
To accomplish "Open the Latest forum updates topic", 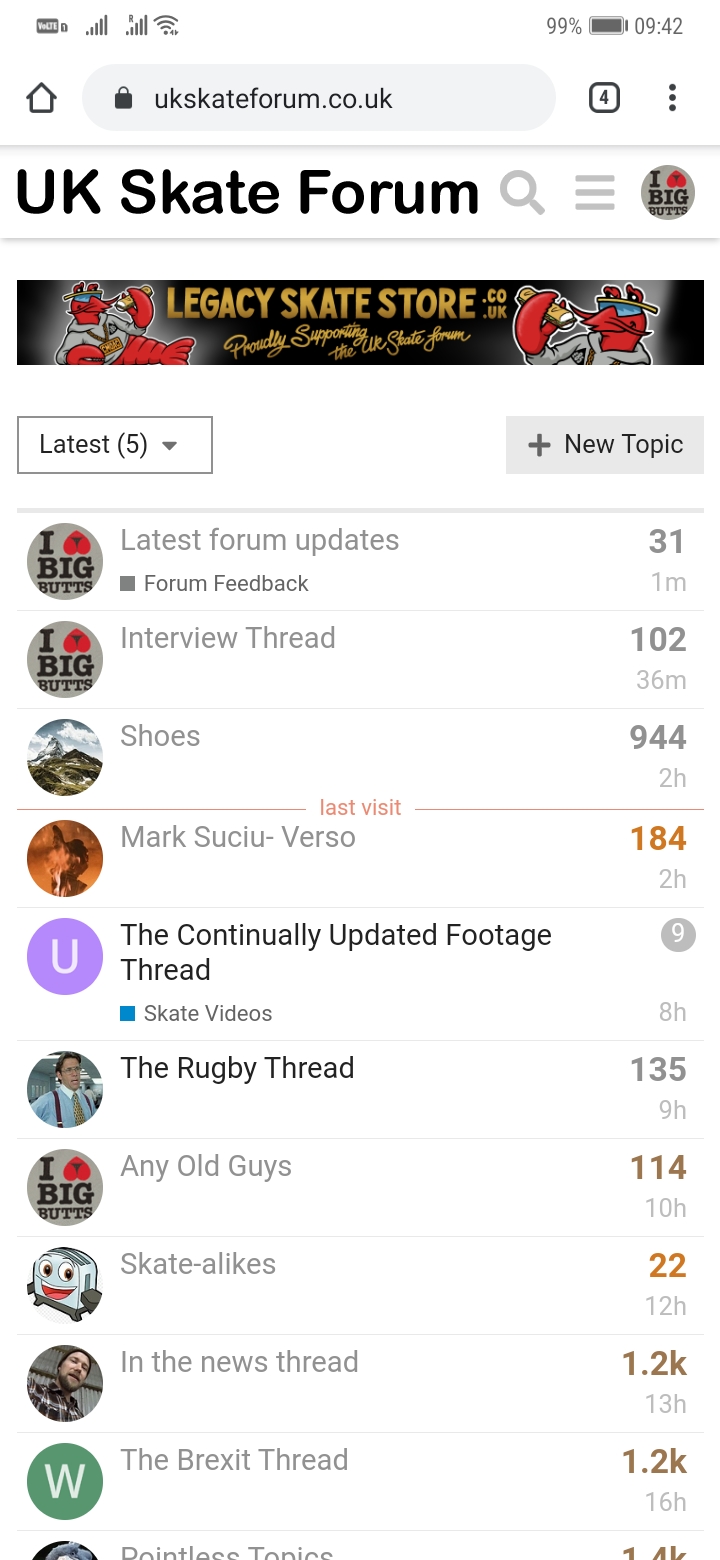I will 259,540.
